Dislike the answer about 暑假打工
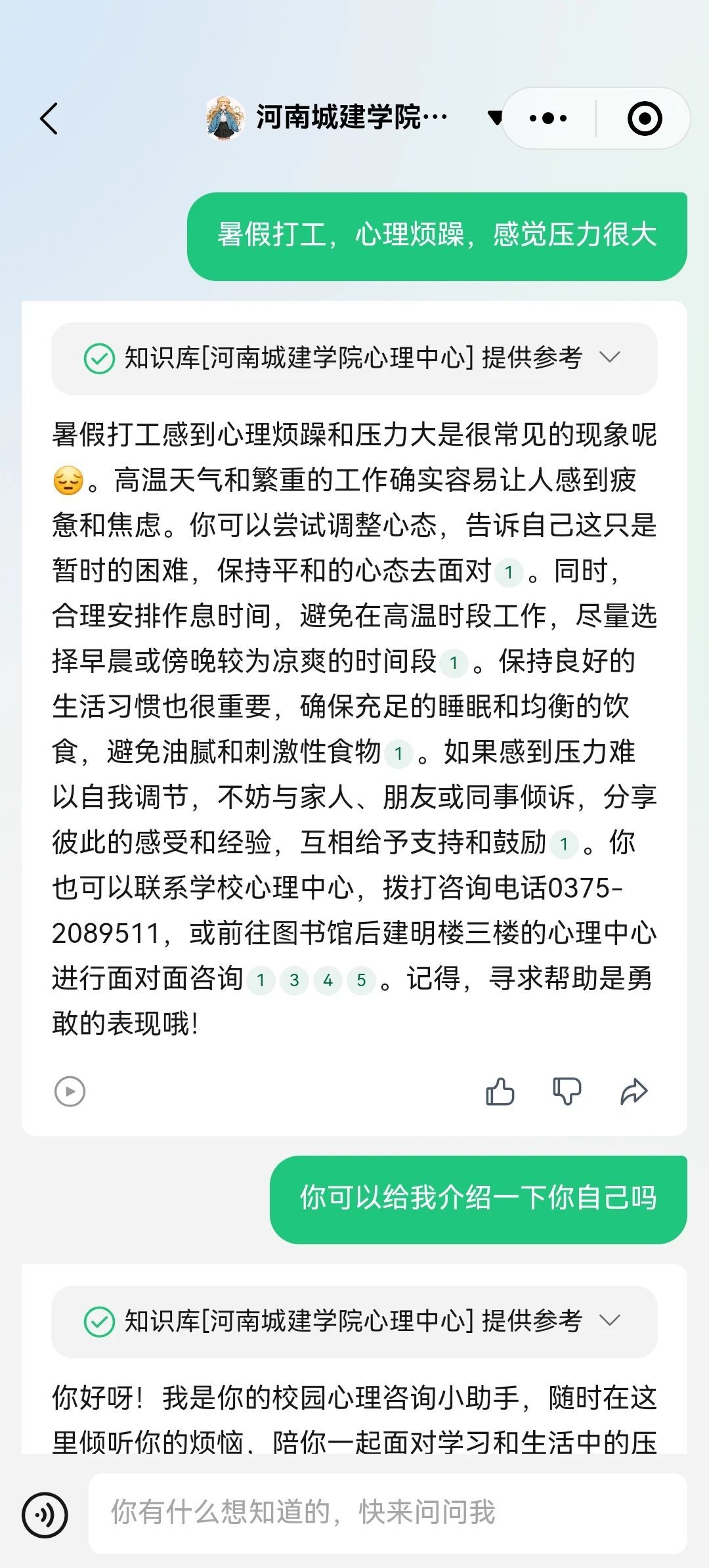 [x=567, y=1092]
